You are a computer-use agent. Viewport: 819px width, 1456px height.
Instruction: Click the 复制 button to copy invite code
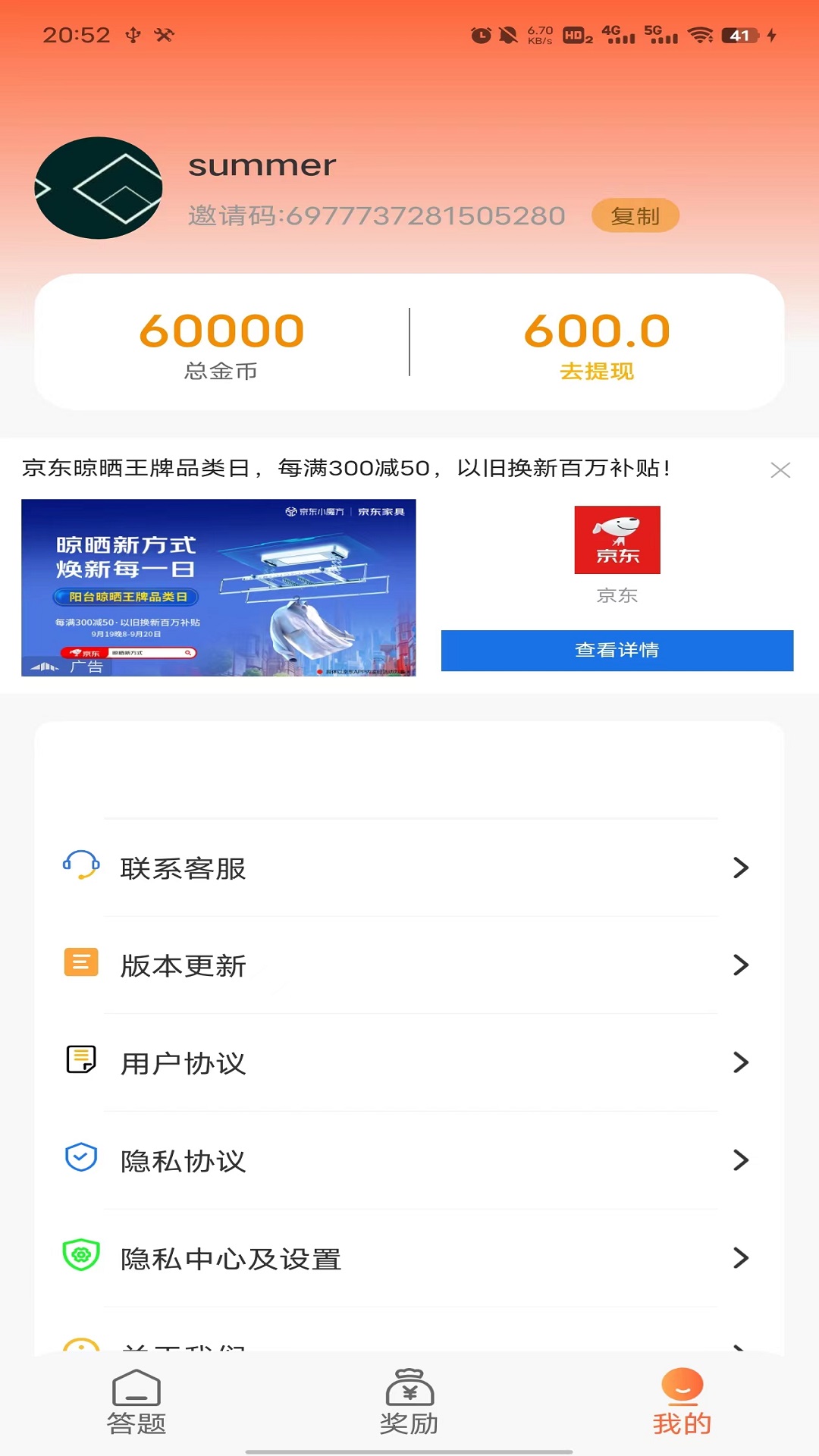tap(636, 215)
